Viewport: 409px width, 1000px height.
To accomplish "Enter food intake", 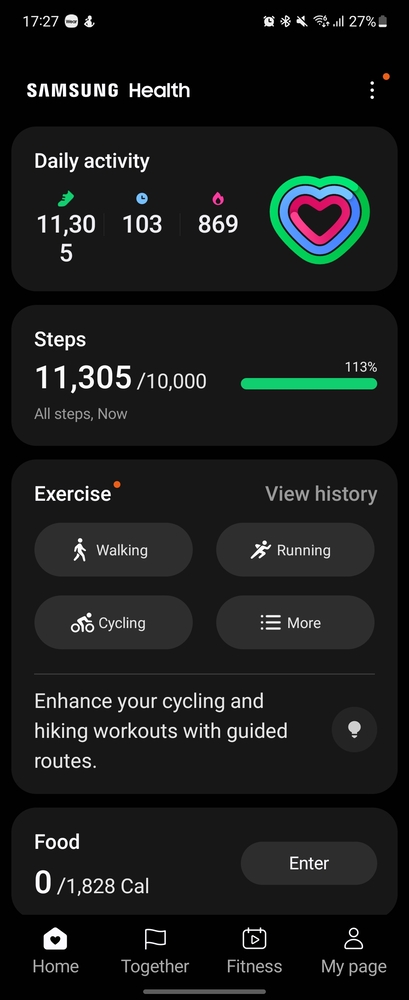I will click(x=309, y=863).
